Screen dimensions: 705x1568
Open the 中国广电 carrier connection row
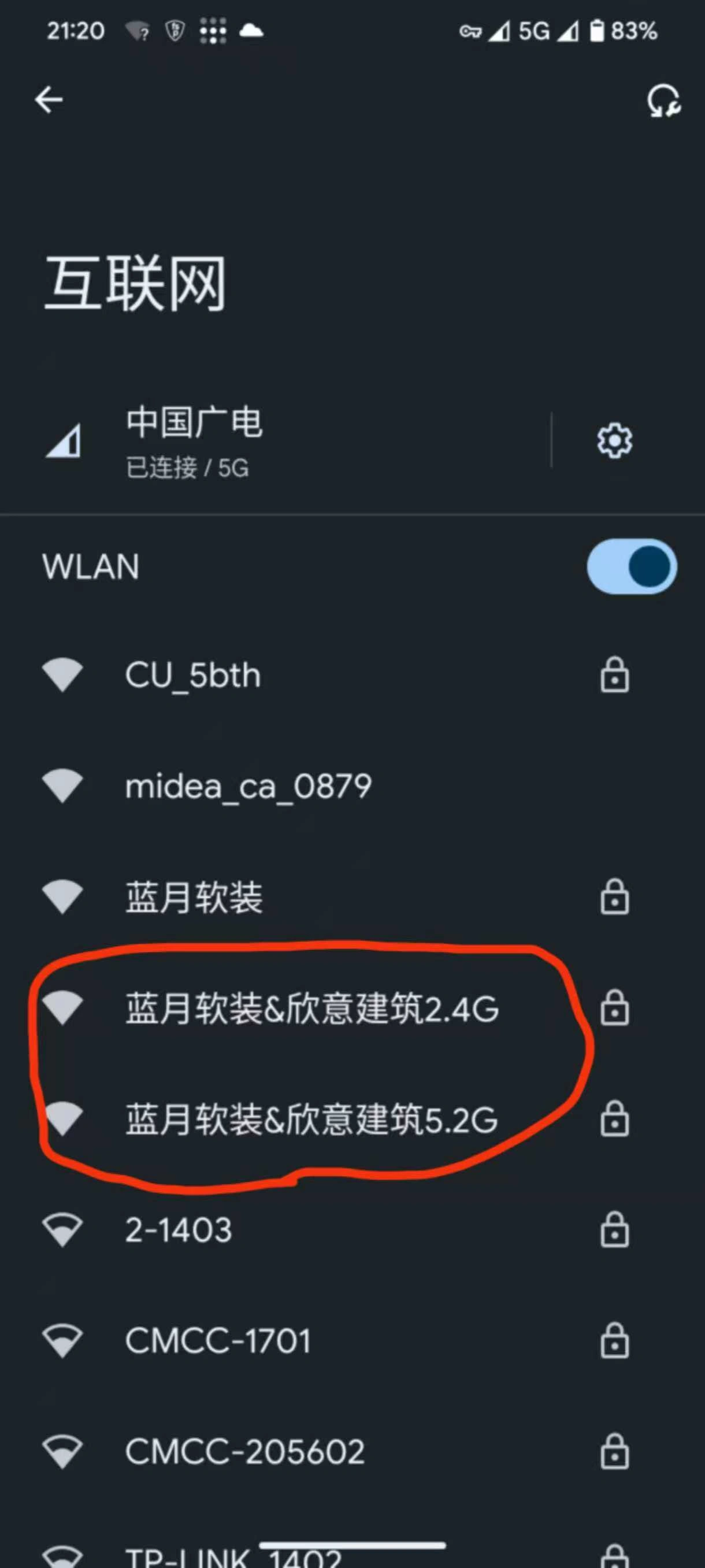coord(274,442)
